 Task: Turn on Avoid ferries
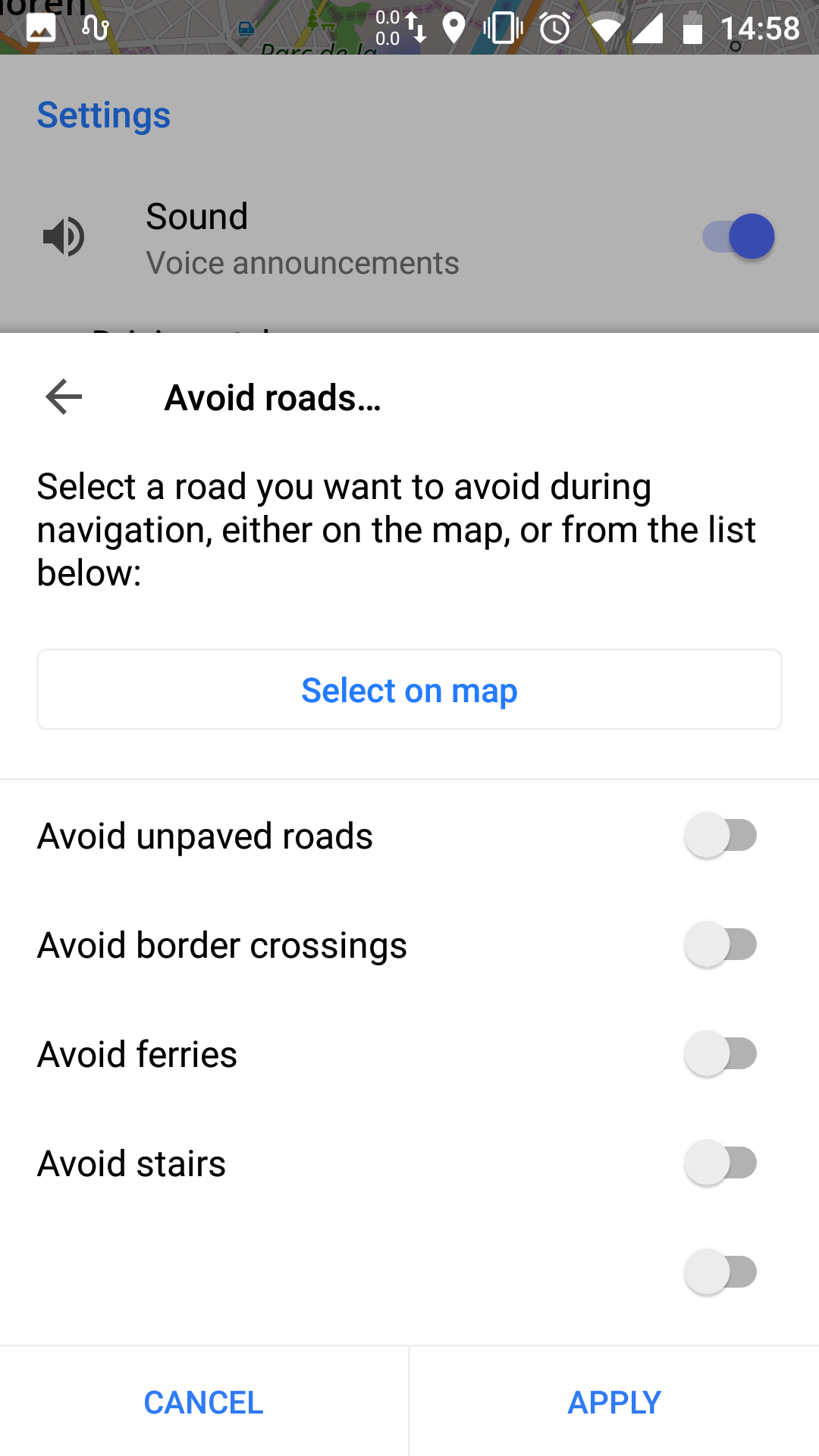721,1053
